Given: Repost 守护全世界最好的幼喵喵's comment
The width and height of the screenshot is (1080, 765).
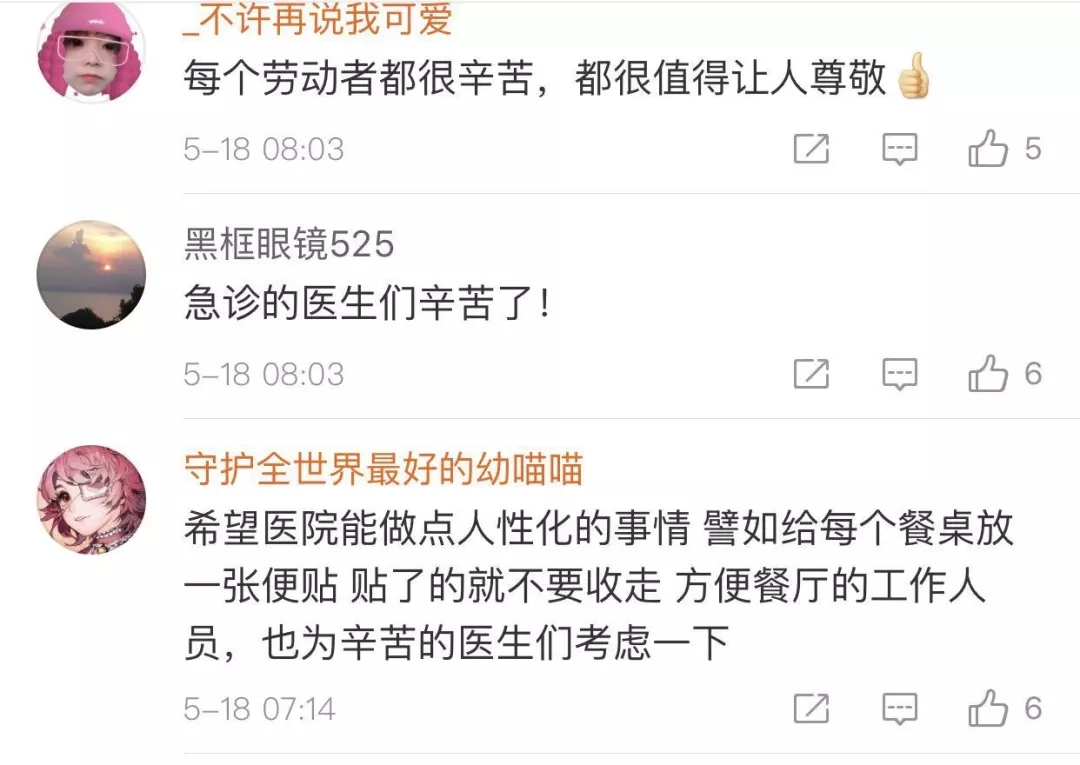Looking at the screenshot, I should pos(812,708).
